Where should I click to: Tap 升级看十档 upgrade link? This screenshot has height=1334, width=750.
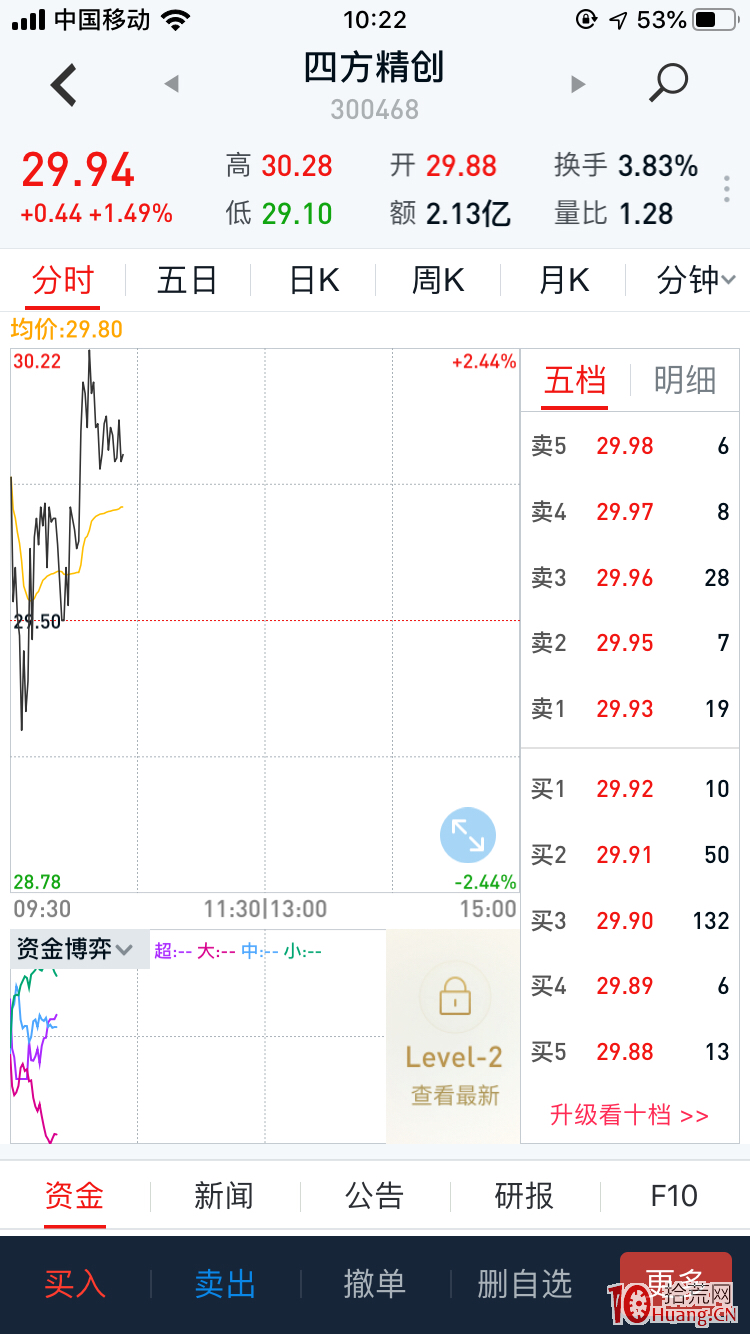[x=629, y=1115]
